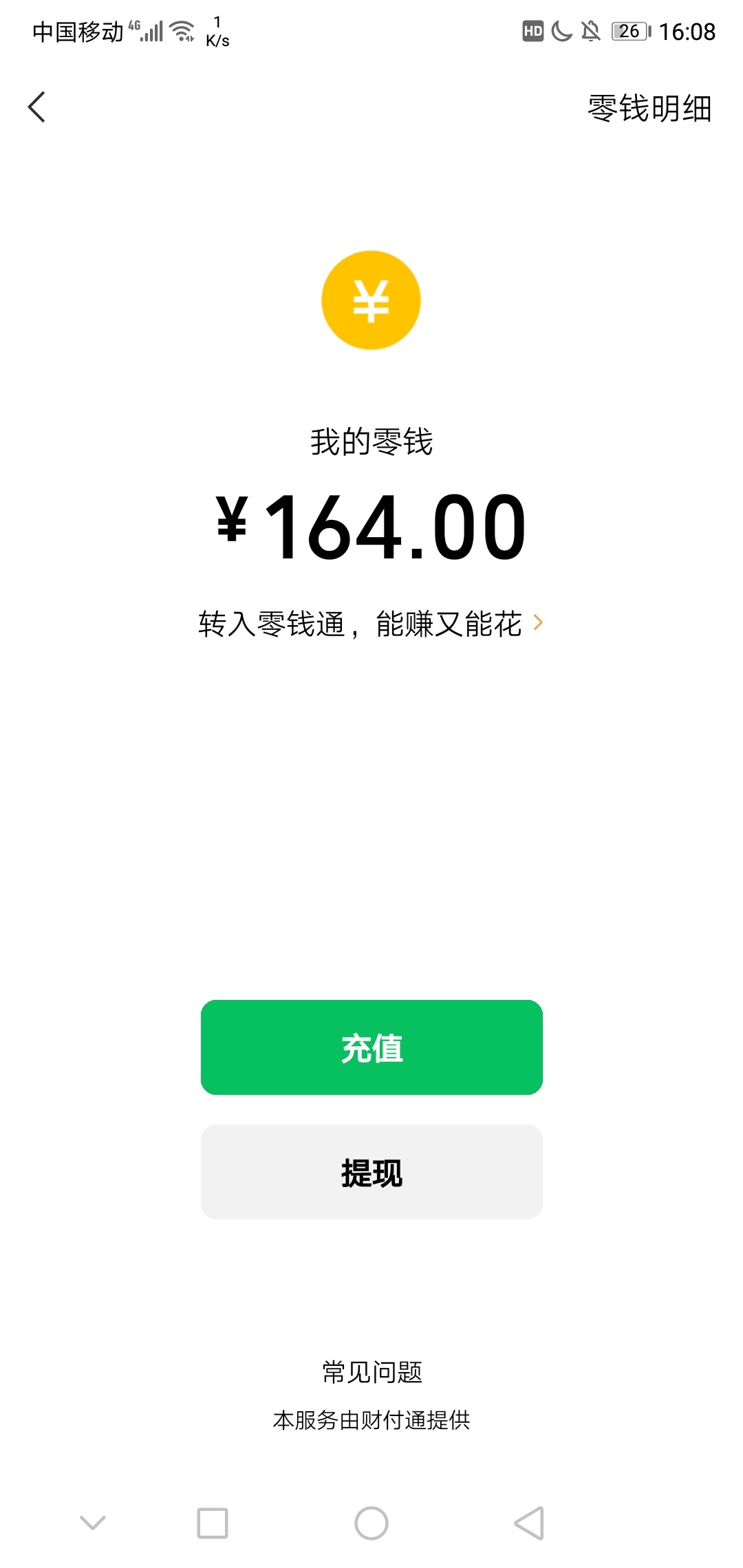The height and width of the screenshot is (1568, 743).
Task: Open 零钱明细 transaction details
Action: (649, 109)
